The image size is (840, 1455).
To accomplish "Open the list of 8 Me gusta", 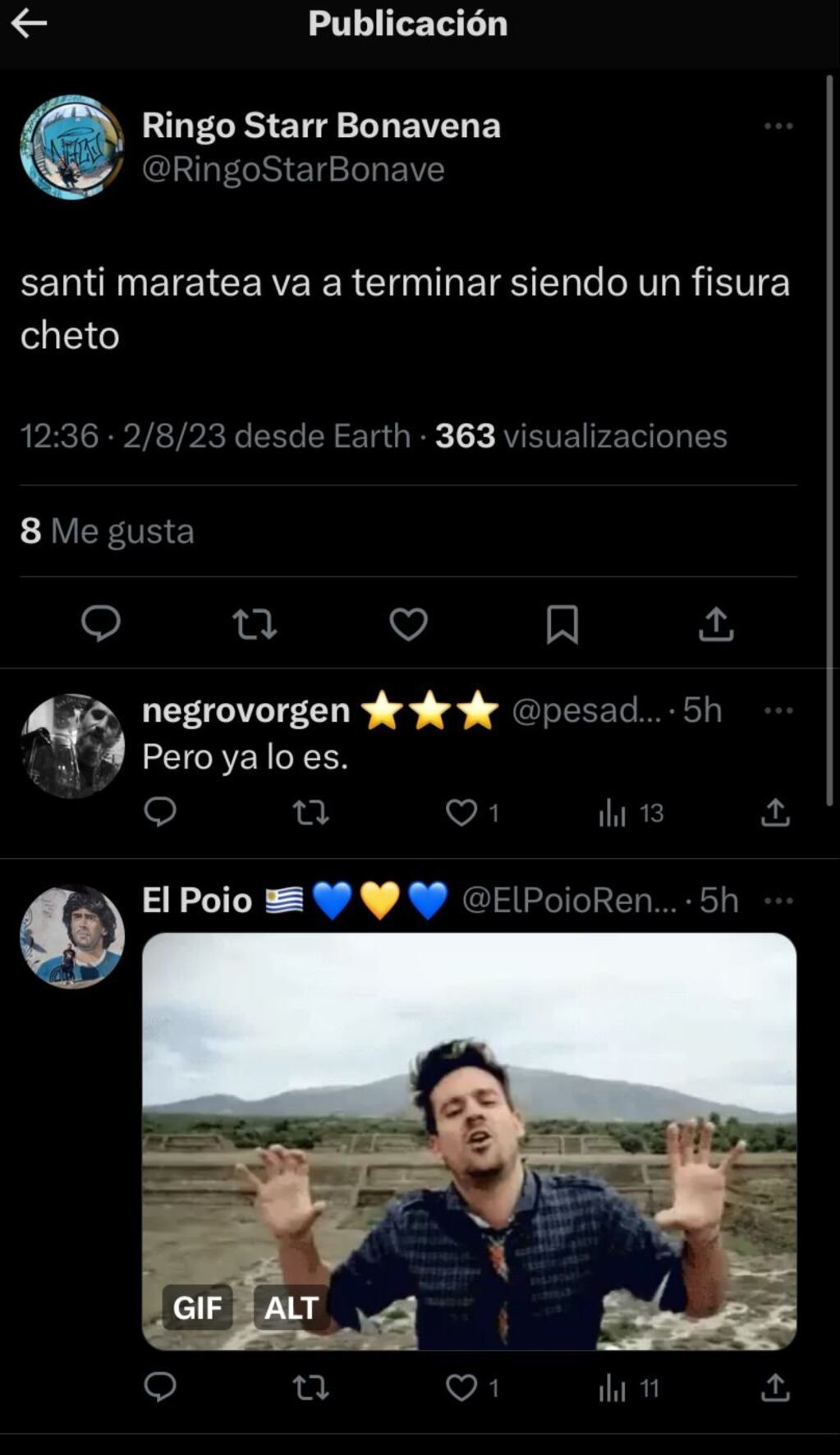I will coord(108,531).
